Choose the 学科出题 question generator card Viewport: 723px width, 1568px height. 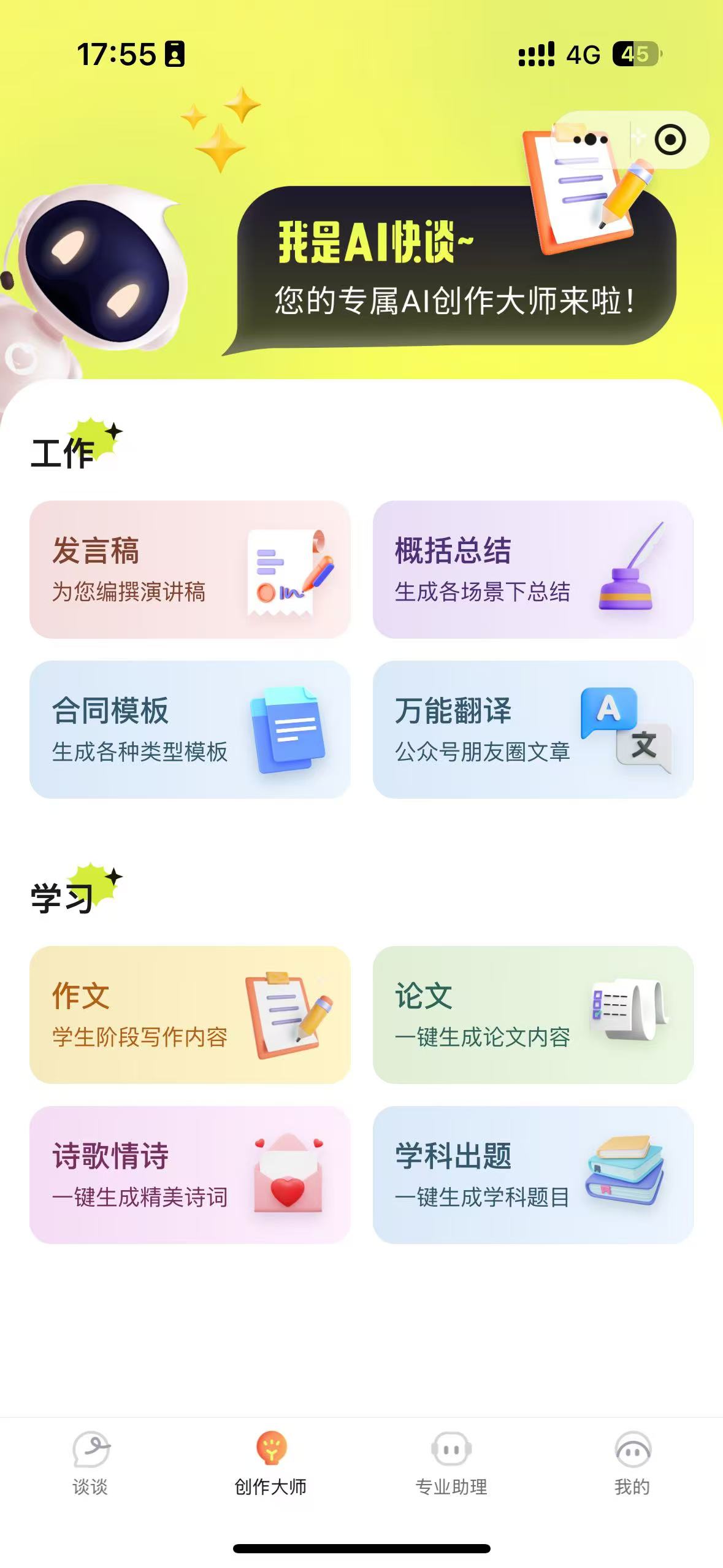click(533, 1175)
